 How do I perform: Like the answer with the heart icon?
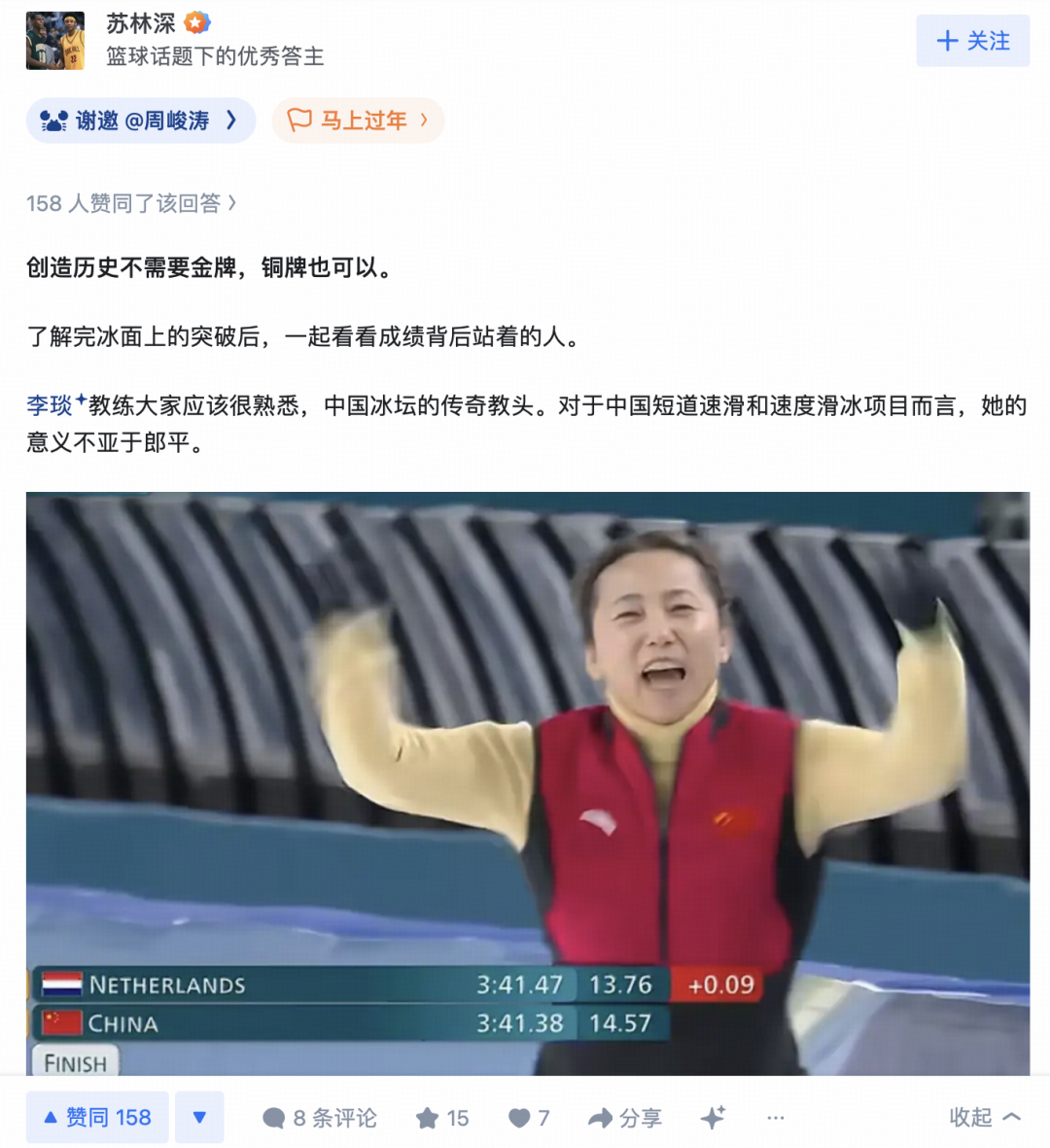tap(529, 1118)
